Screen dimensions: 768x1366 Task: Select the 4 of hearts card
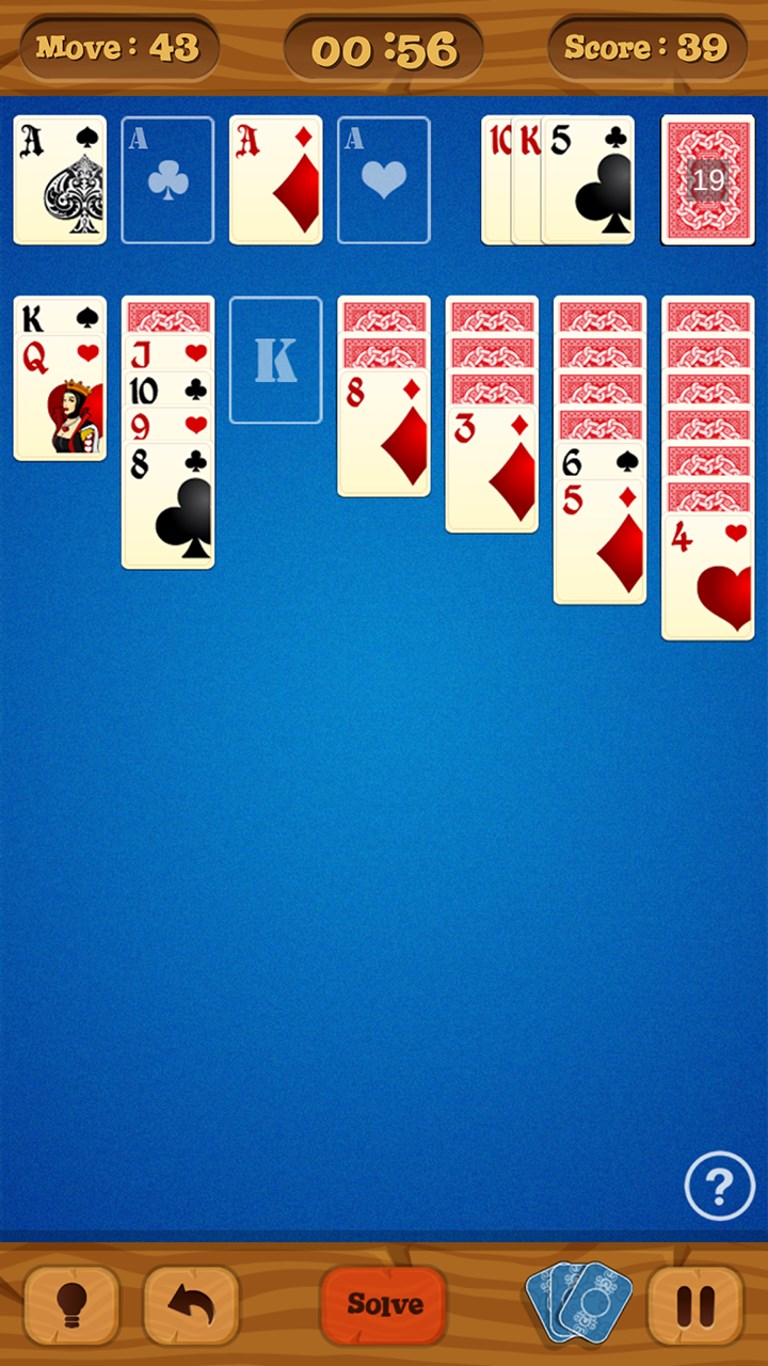tap(708, 580)
